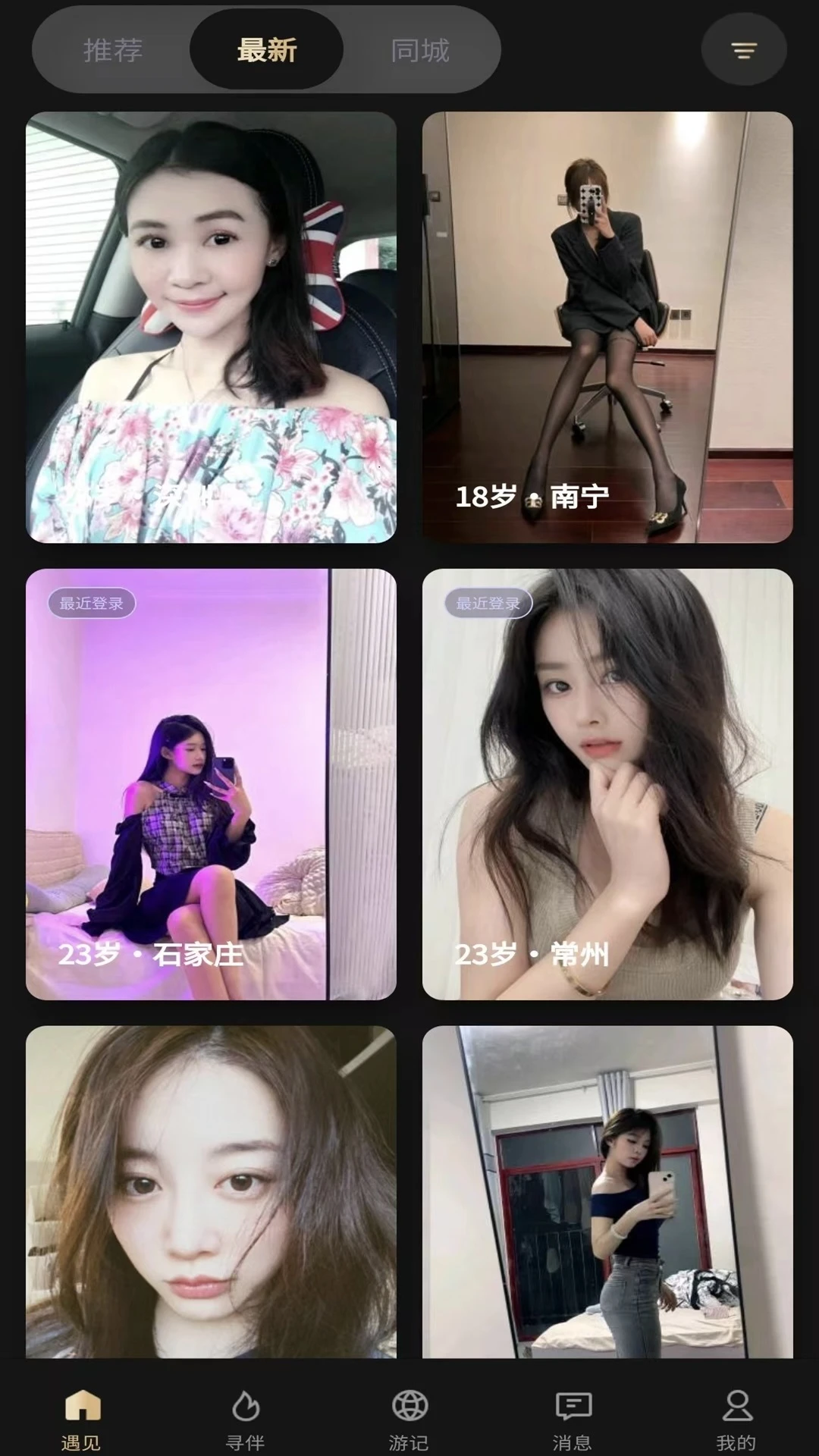
Task: Switch to the 同城 tab
Action: (x=419, y=51)
